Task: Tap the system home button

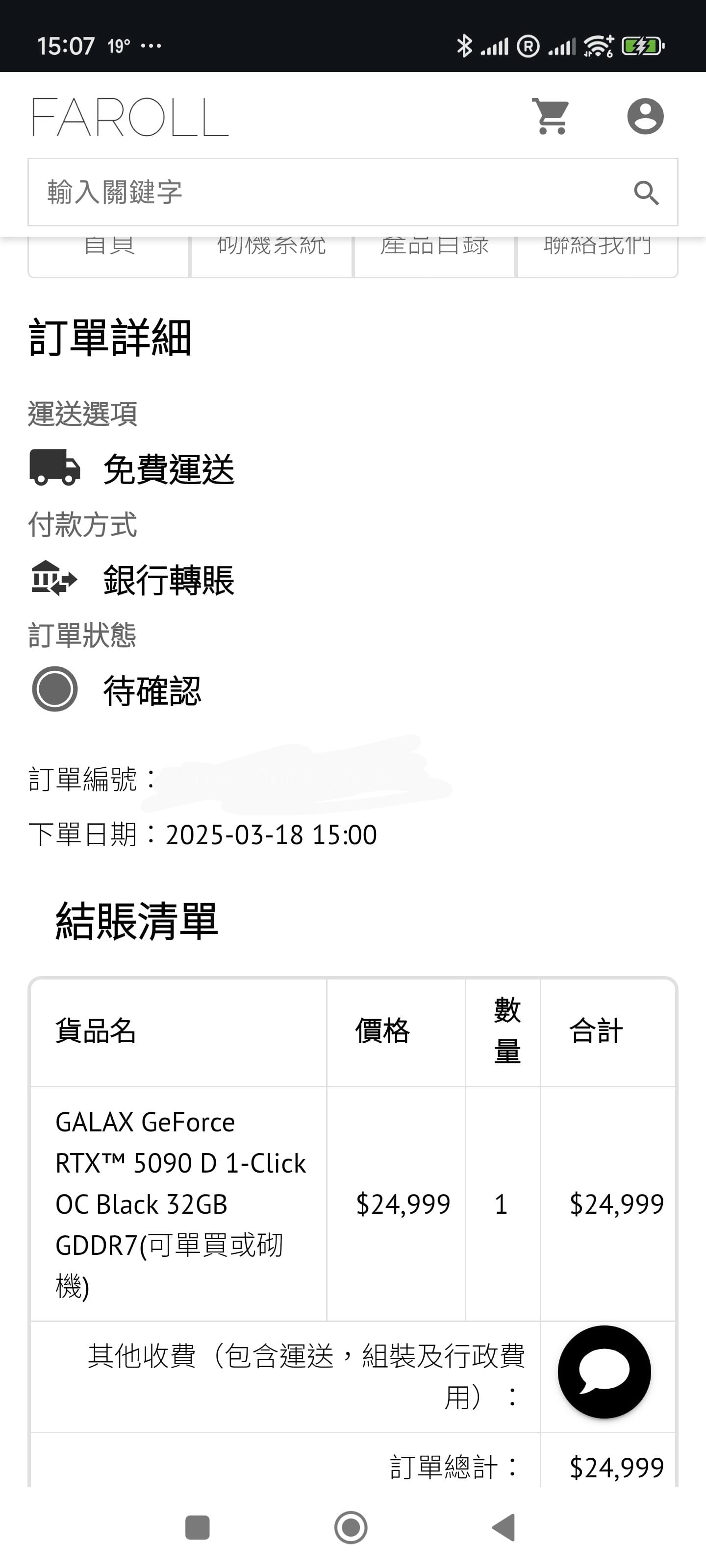Action: tap(351, 1527)
